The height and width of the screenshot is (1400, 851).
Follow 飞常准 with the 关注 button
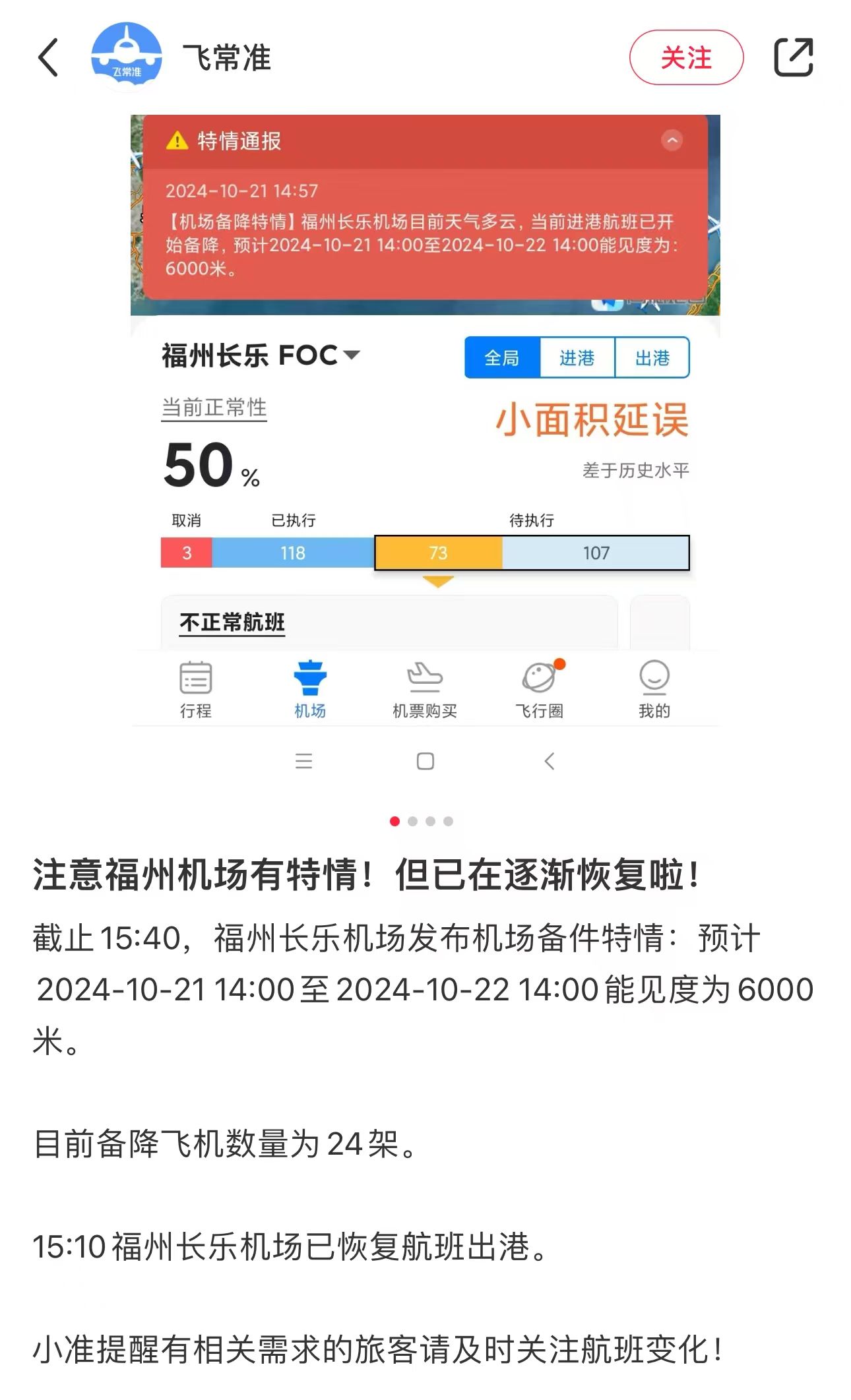(686, 58)
